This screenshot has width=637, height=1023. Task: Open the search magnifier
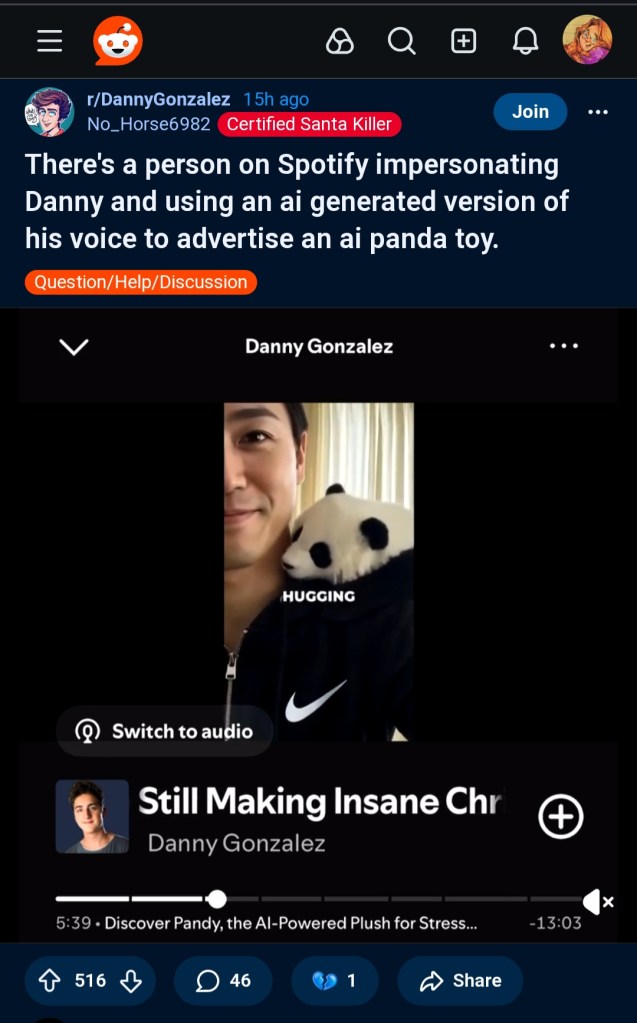[x=401, y=41]
